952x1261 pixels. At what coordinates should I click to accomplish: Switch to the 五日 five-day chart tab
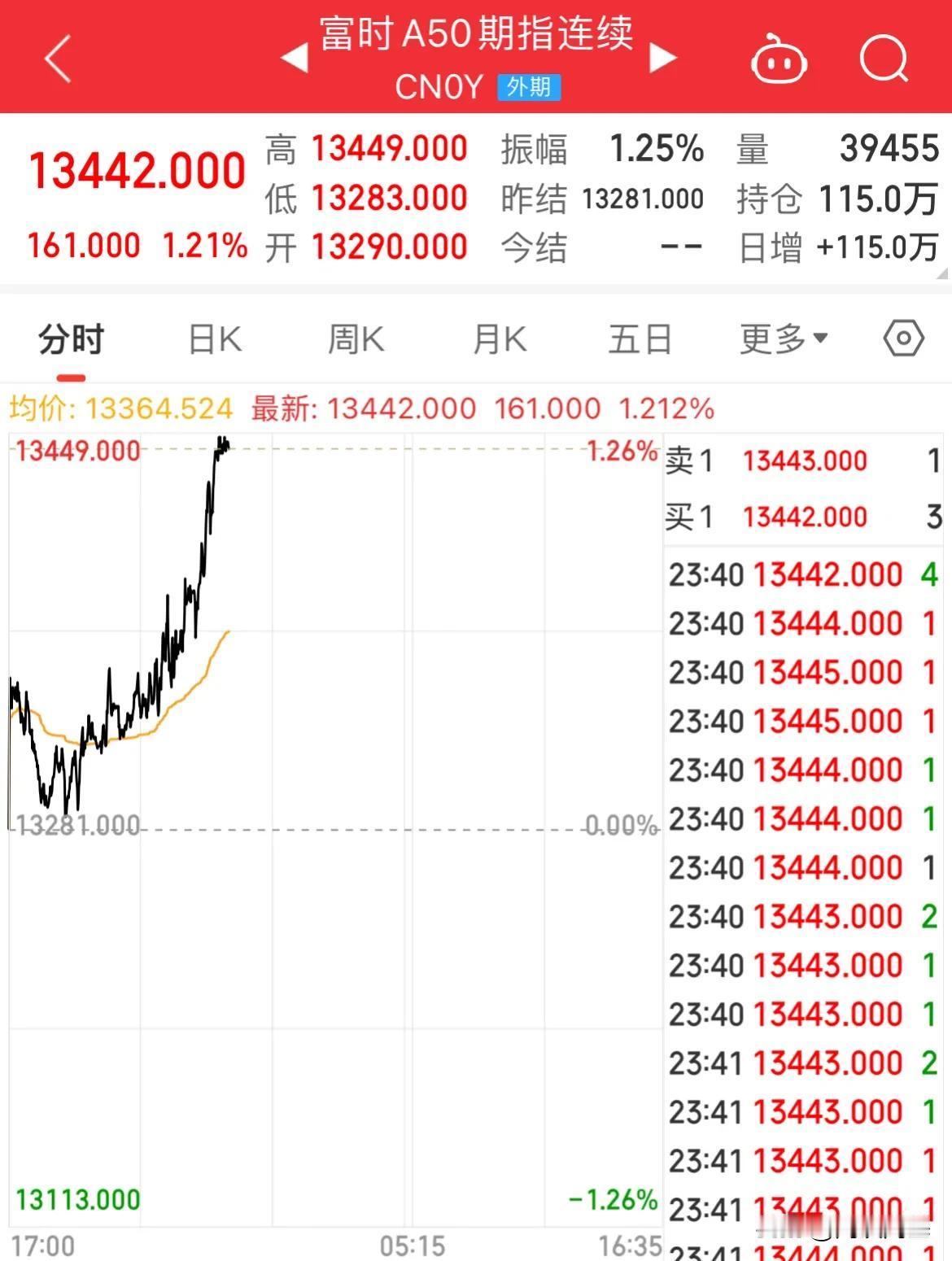(640, 340)
